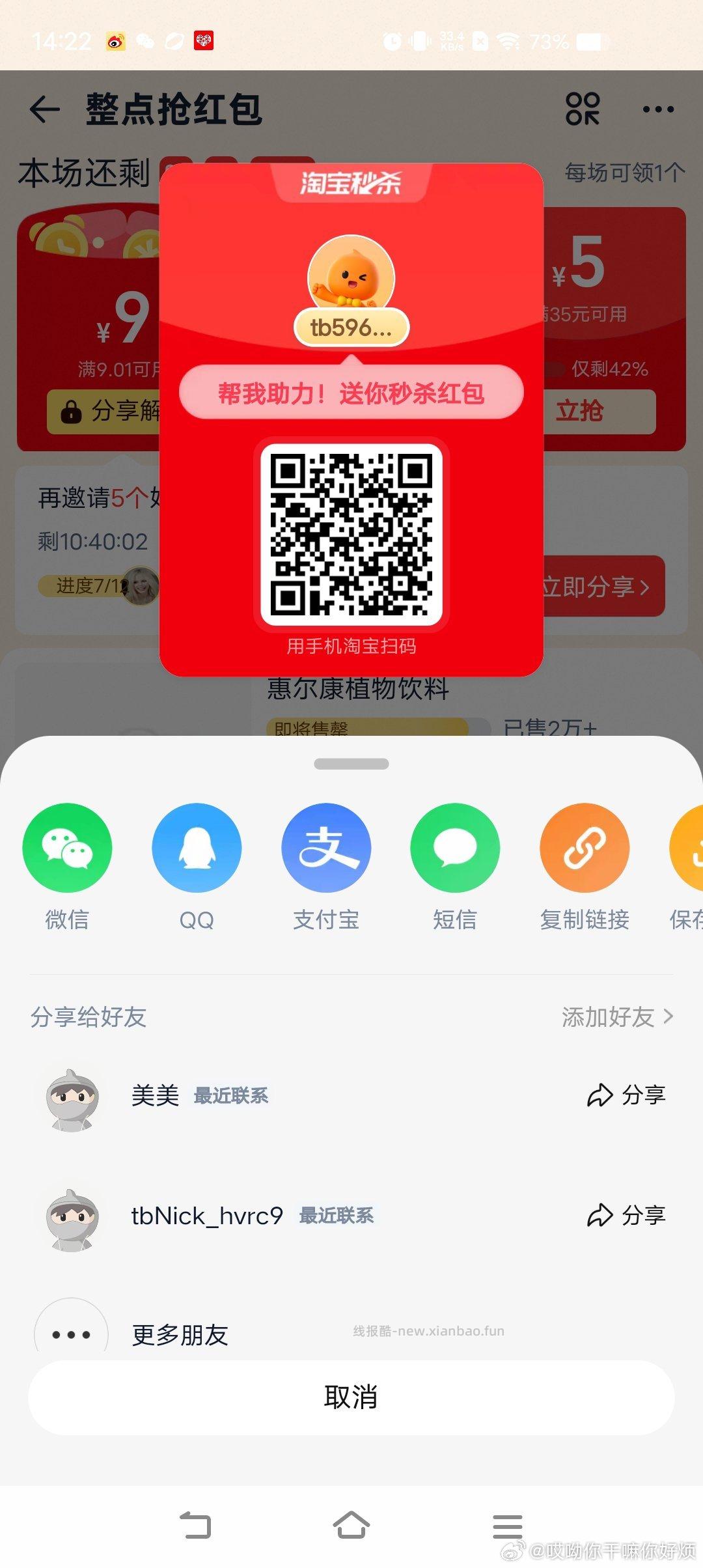The width and height of the screenshot is (703, 1568).
Task: Open the three-dot overflow menu
Action: [657, 109]
